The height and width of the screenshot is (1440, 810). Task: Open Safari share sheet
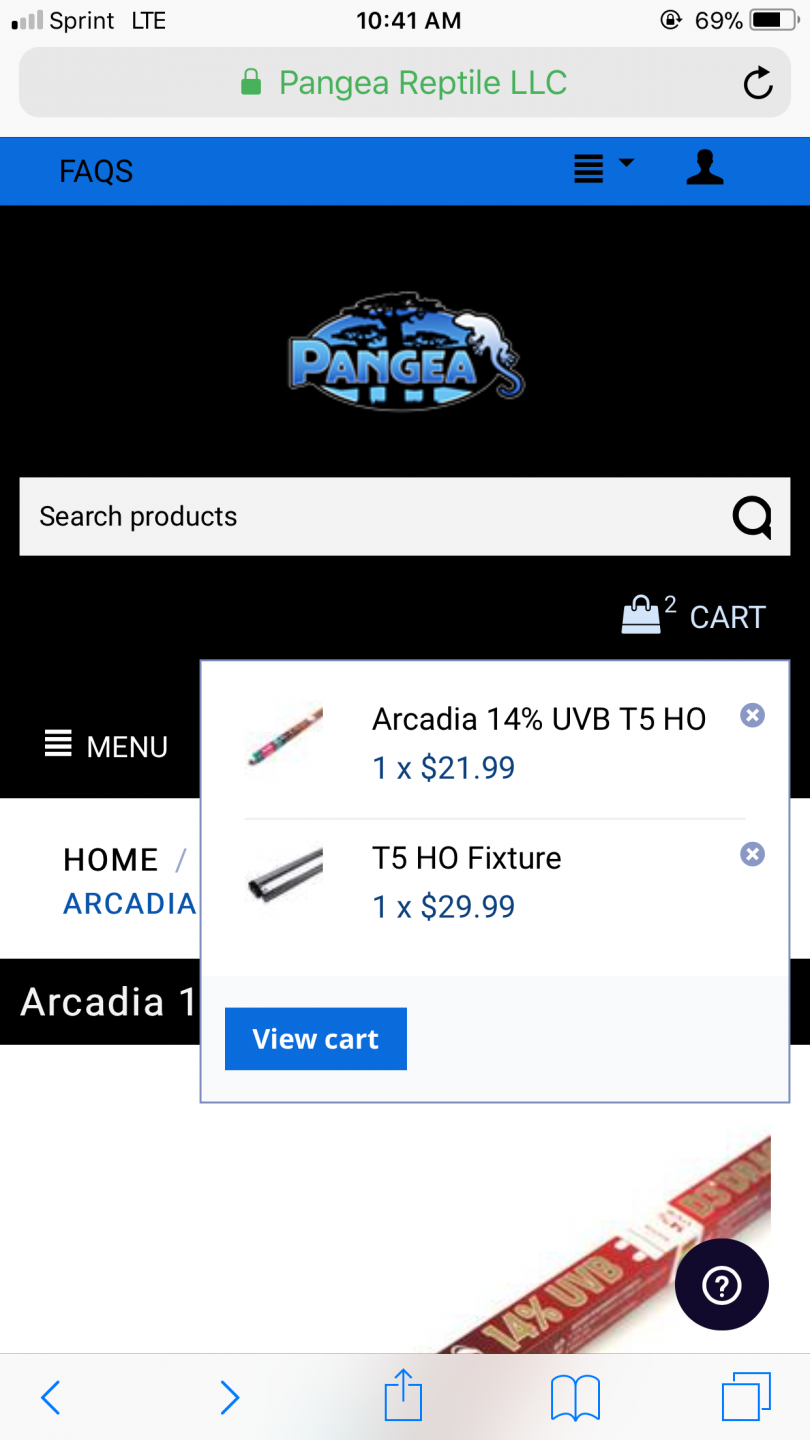coord(404,1395)
